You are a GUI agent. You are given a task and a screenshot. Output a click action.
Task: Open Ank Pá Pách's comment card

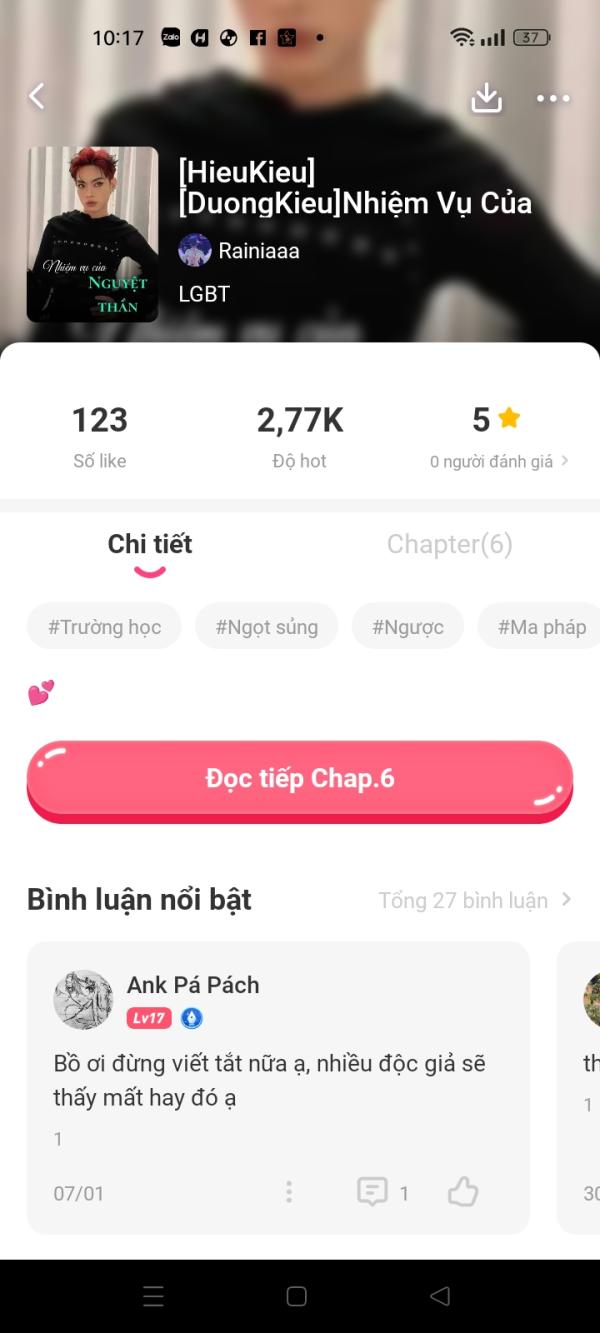coord(278,1087)
